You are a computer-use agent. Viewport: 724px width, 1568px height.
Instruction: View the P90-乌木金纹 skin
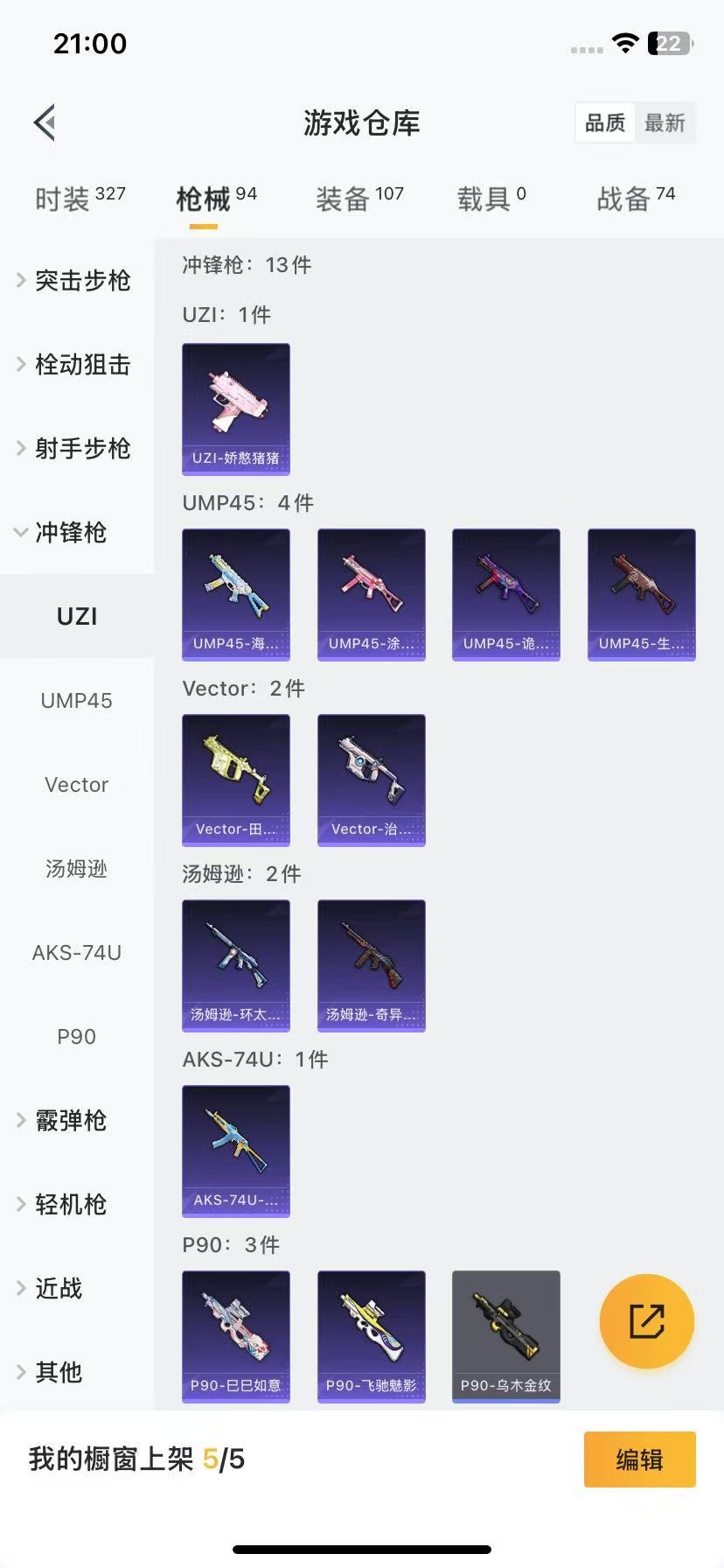506,1337
